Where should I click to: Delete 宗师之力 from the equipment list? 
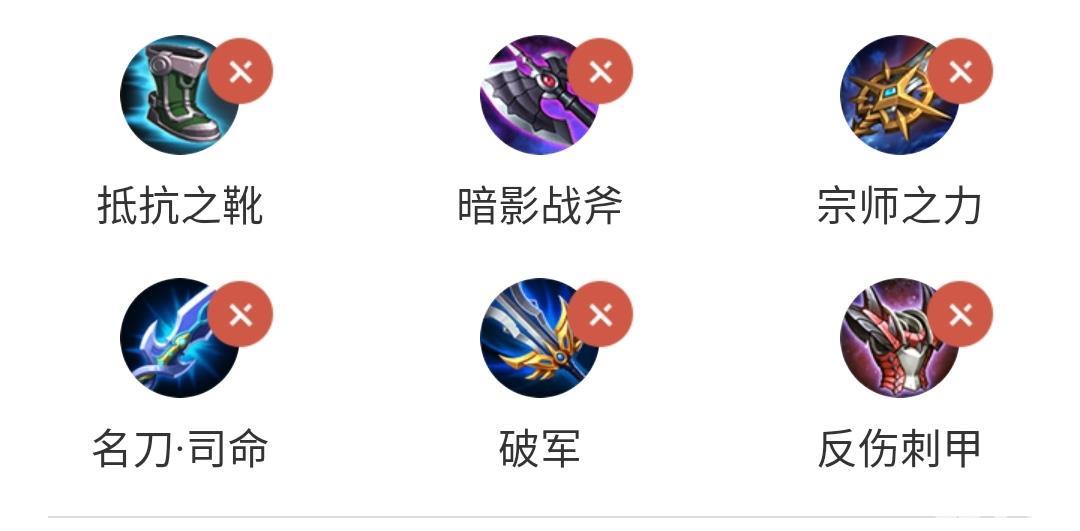960,71
